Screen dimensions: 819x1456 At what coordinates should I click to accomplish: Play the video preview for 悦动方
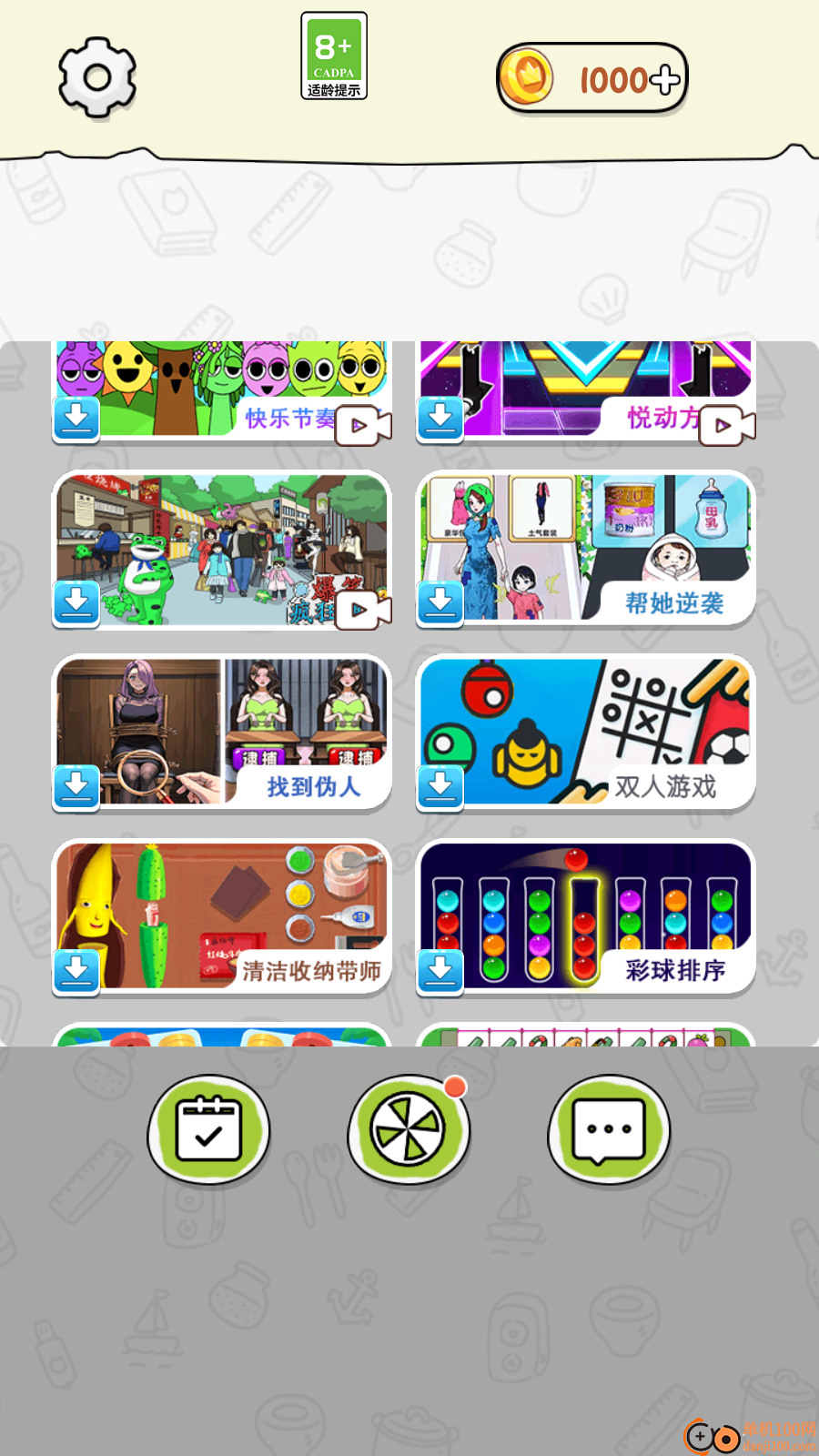click(727, 425)
